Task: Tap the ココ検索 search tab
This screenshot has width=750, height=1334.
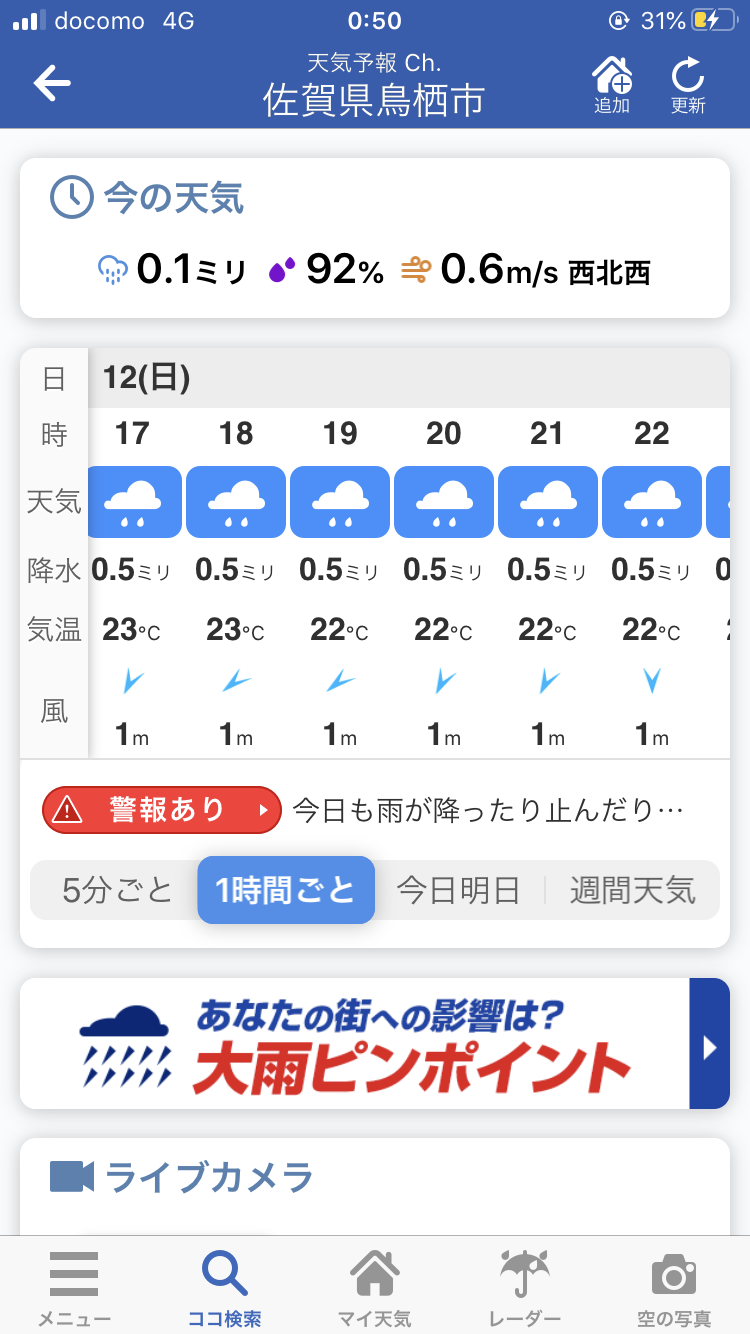Action: (224, 1288)
